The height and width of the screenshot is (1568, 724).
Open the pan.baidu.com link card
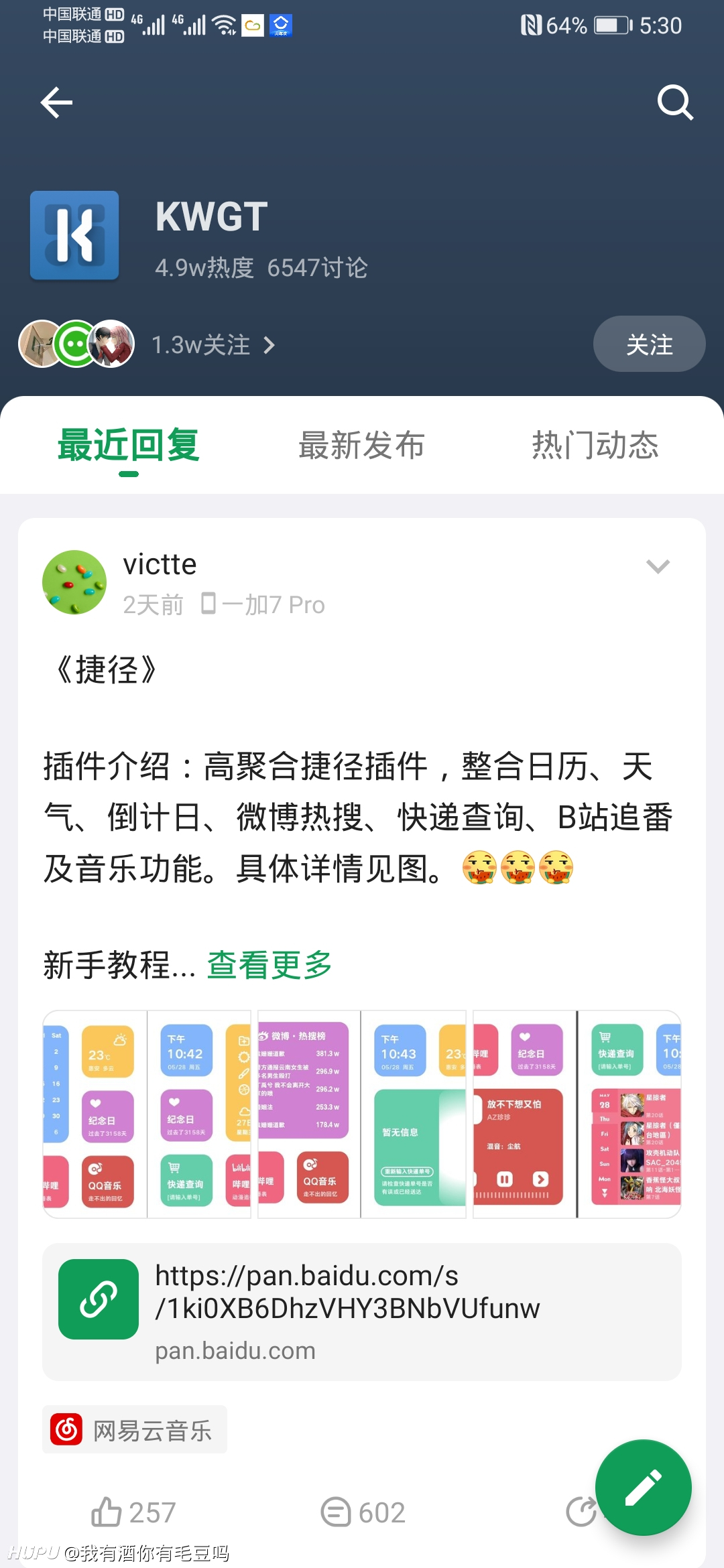[x=362, y=1312]
